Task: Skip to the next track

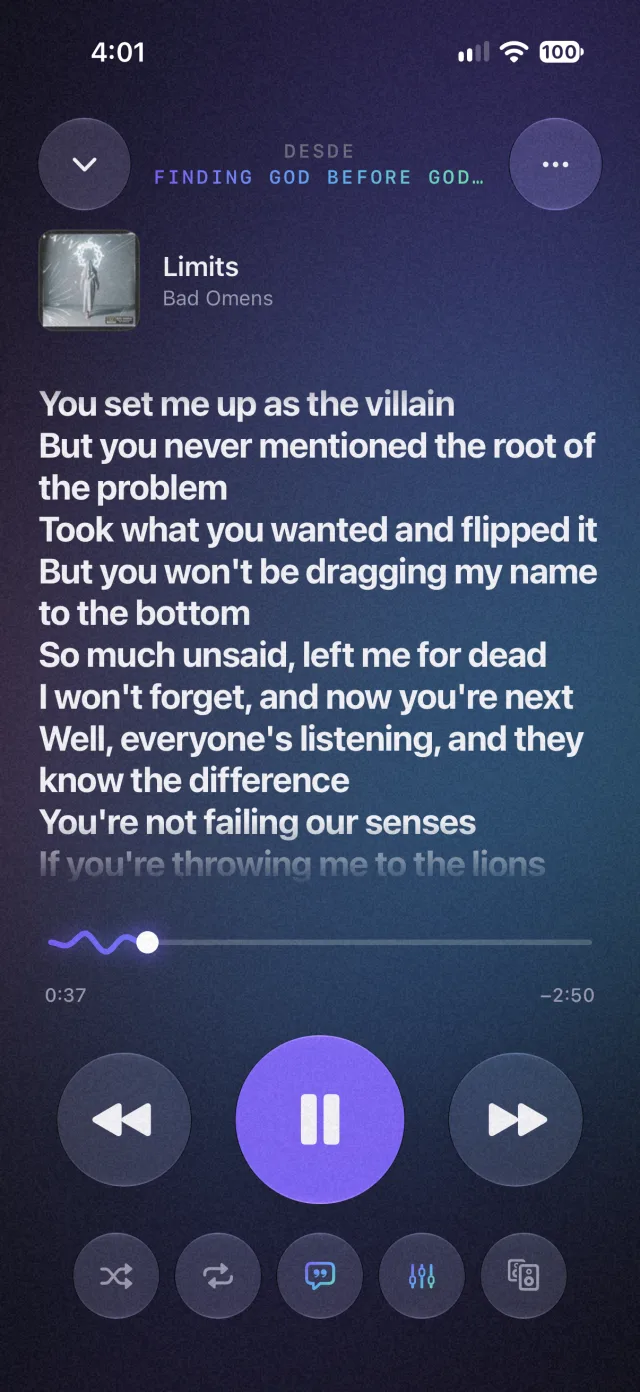Action: (x=516, y=1119)
